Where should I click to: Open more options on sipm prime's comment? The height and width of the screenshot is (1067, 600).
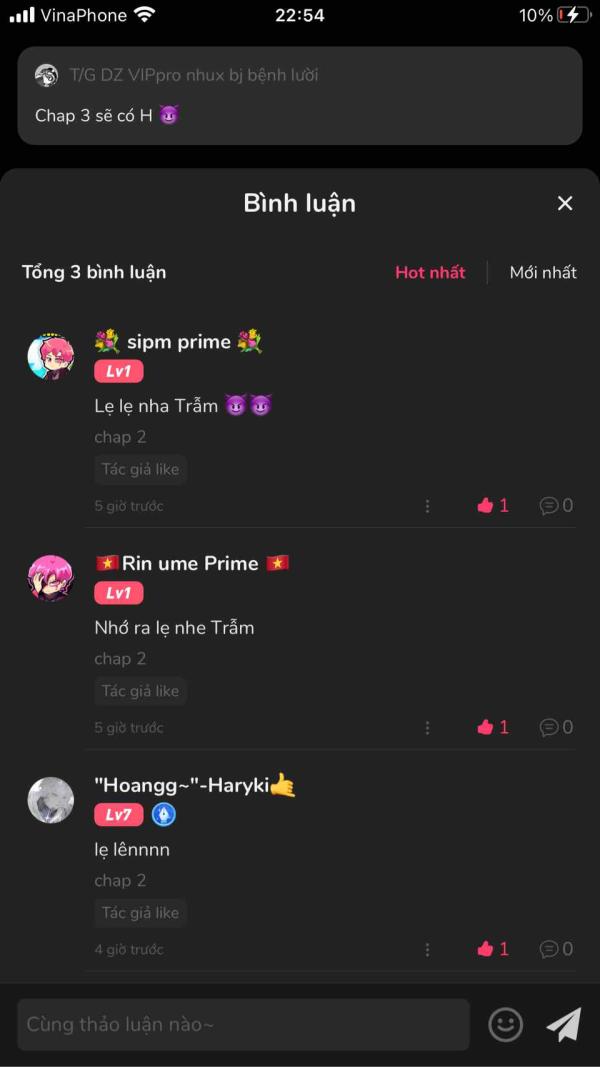coord(427,506)
